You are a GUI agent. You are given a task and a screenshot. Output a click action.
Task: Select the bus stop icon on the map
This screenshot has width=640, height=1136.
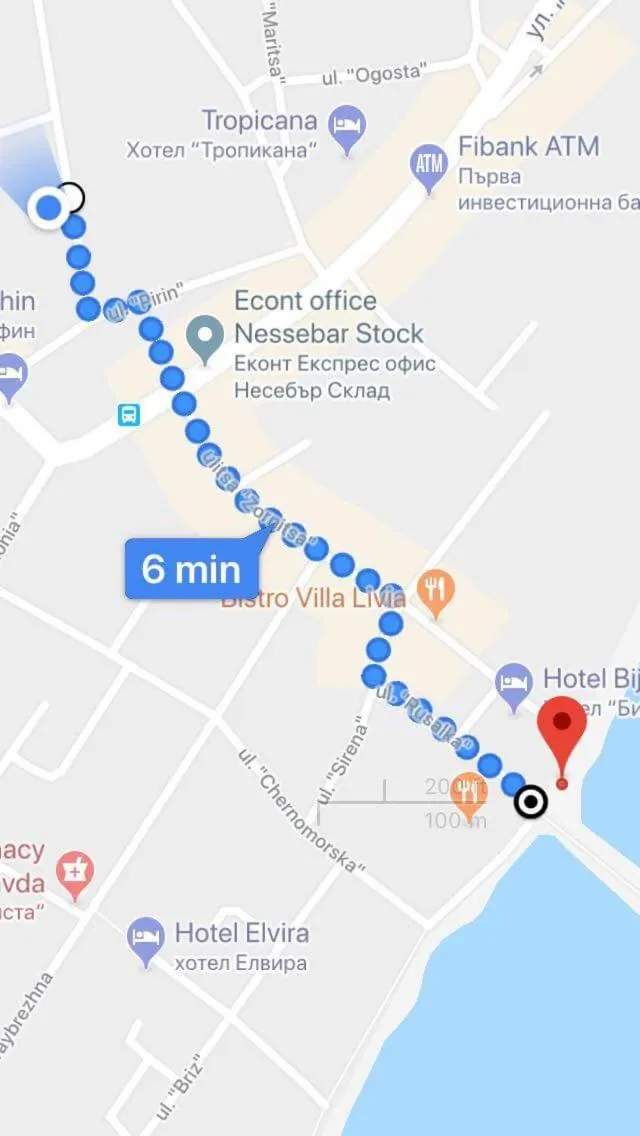[x=128, y=414]
